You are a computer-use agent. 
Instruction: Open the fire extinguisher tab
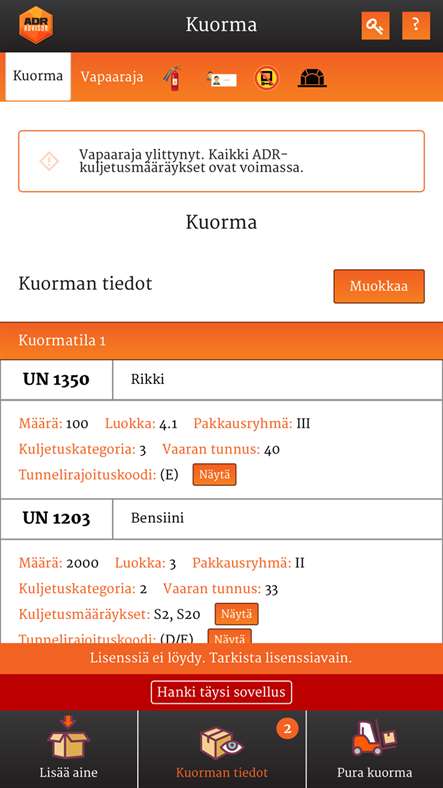(172, 78)
